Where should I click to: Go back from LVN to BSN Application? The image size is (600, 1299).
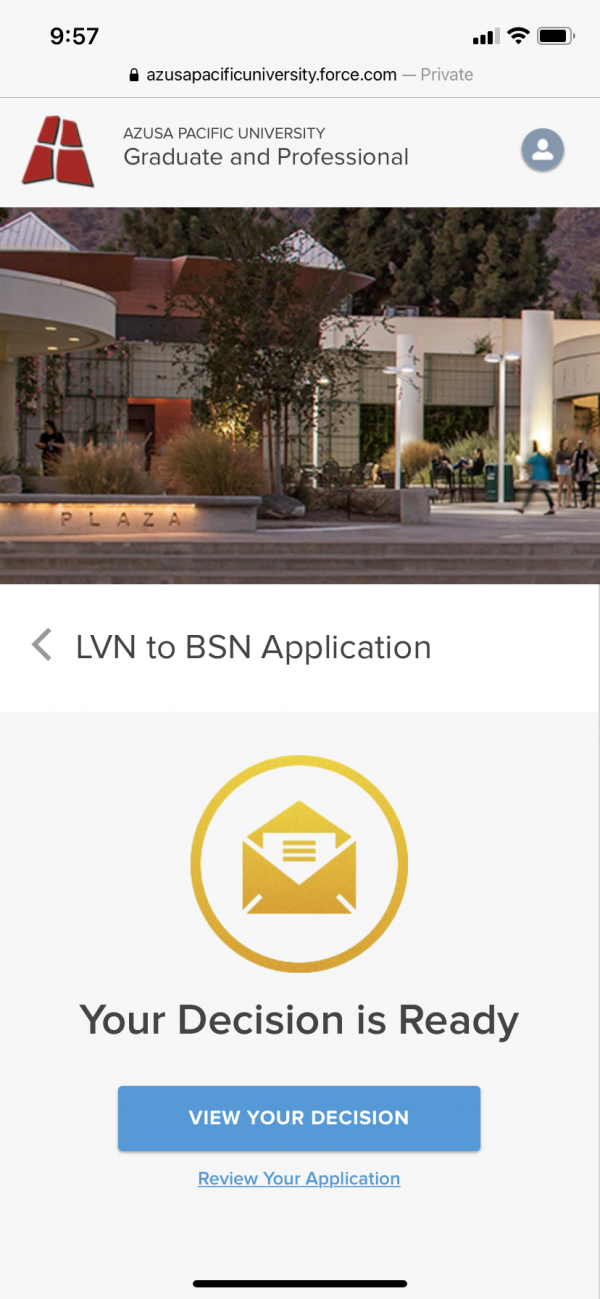pyautogui.click(x=42, y=645)
